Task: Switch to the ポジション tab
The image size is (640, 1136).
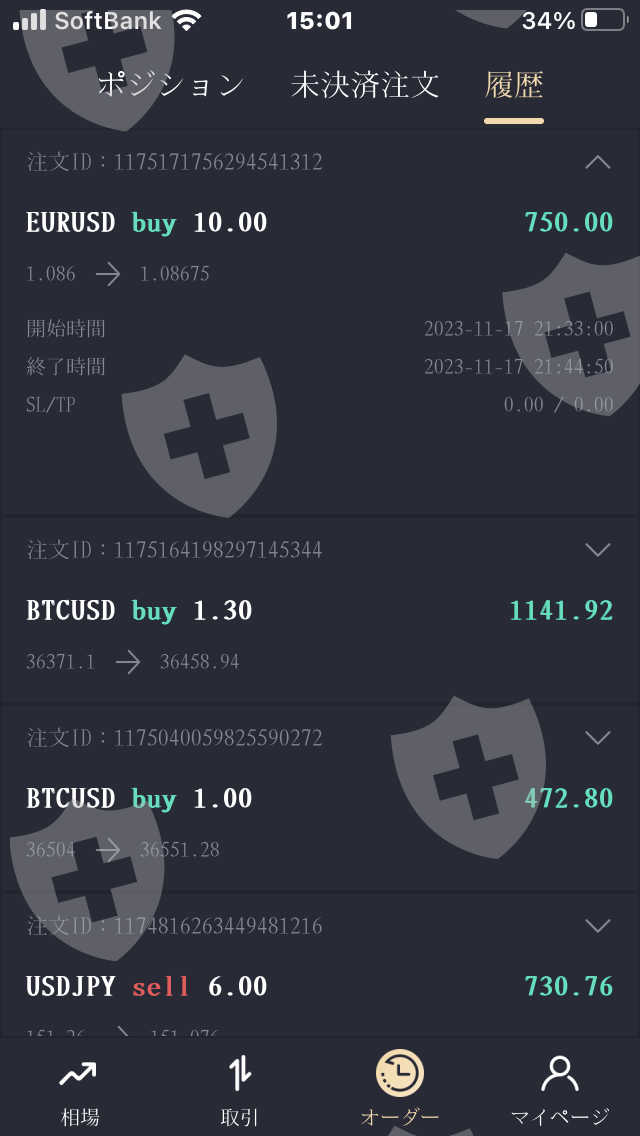Action: [x=170, y=86]
